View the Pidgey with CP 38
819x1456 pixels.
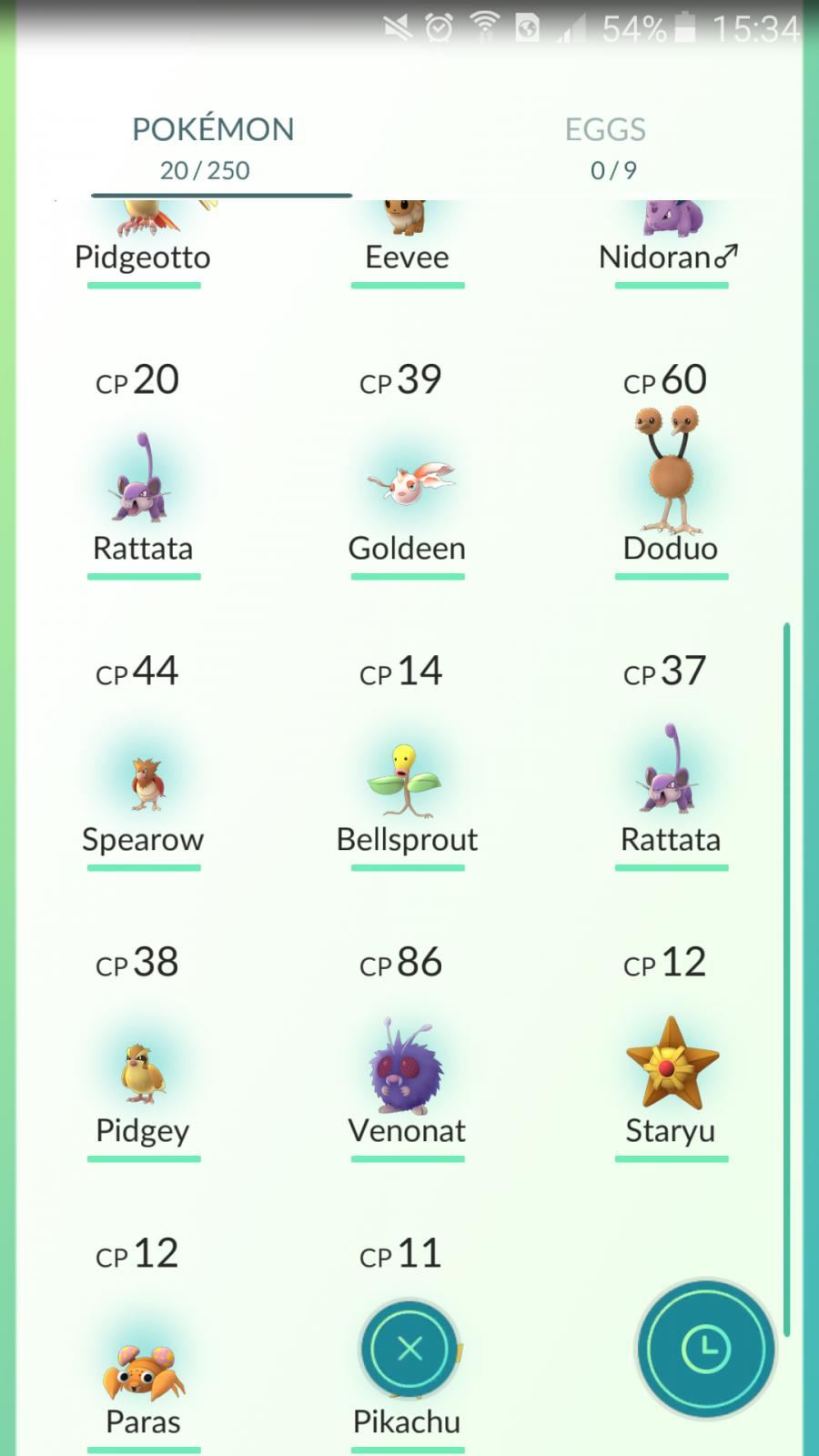pyautogui.click(x=144, y=1053)
